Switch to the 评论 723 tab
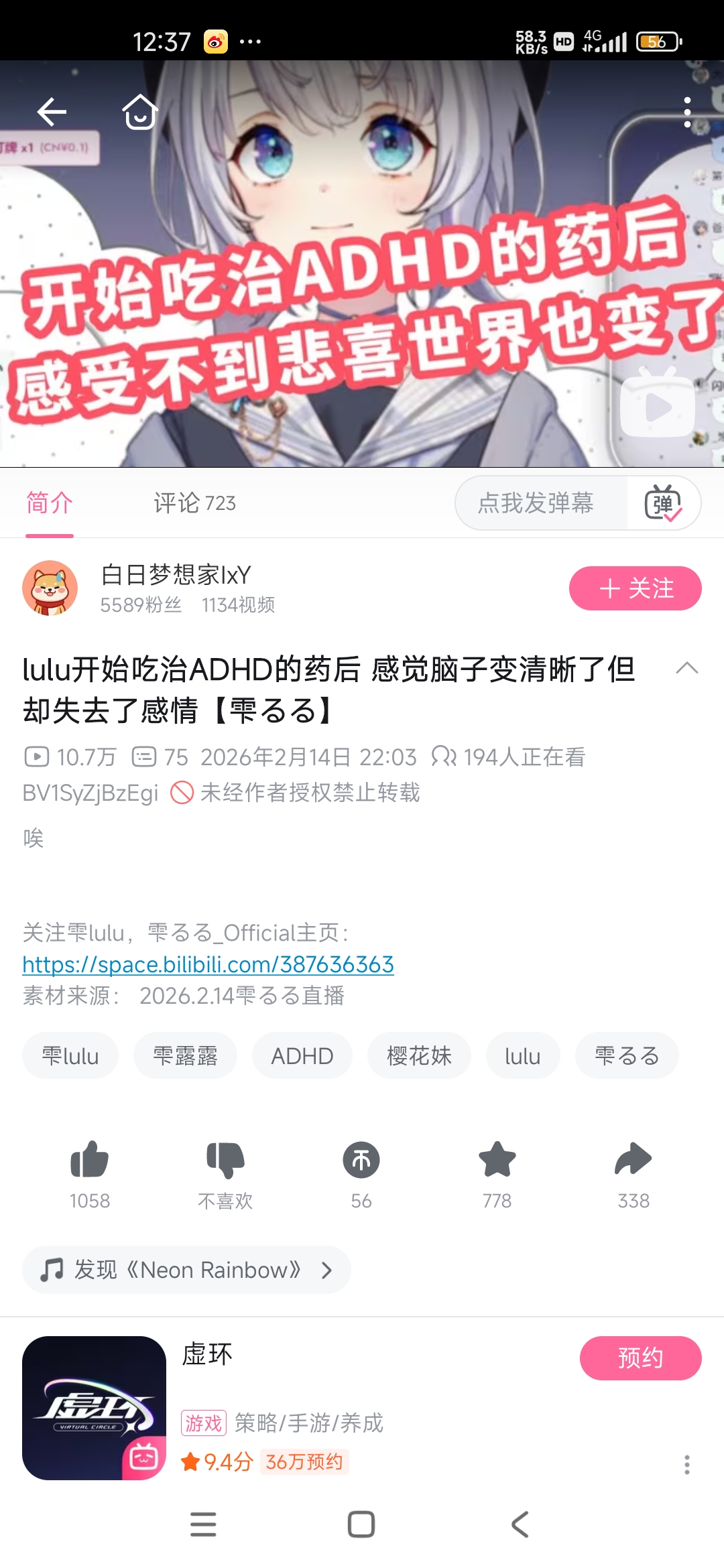This screenshot has height=1568, width=724. point(194,503)
